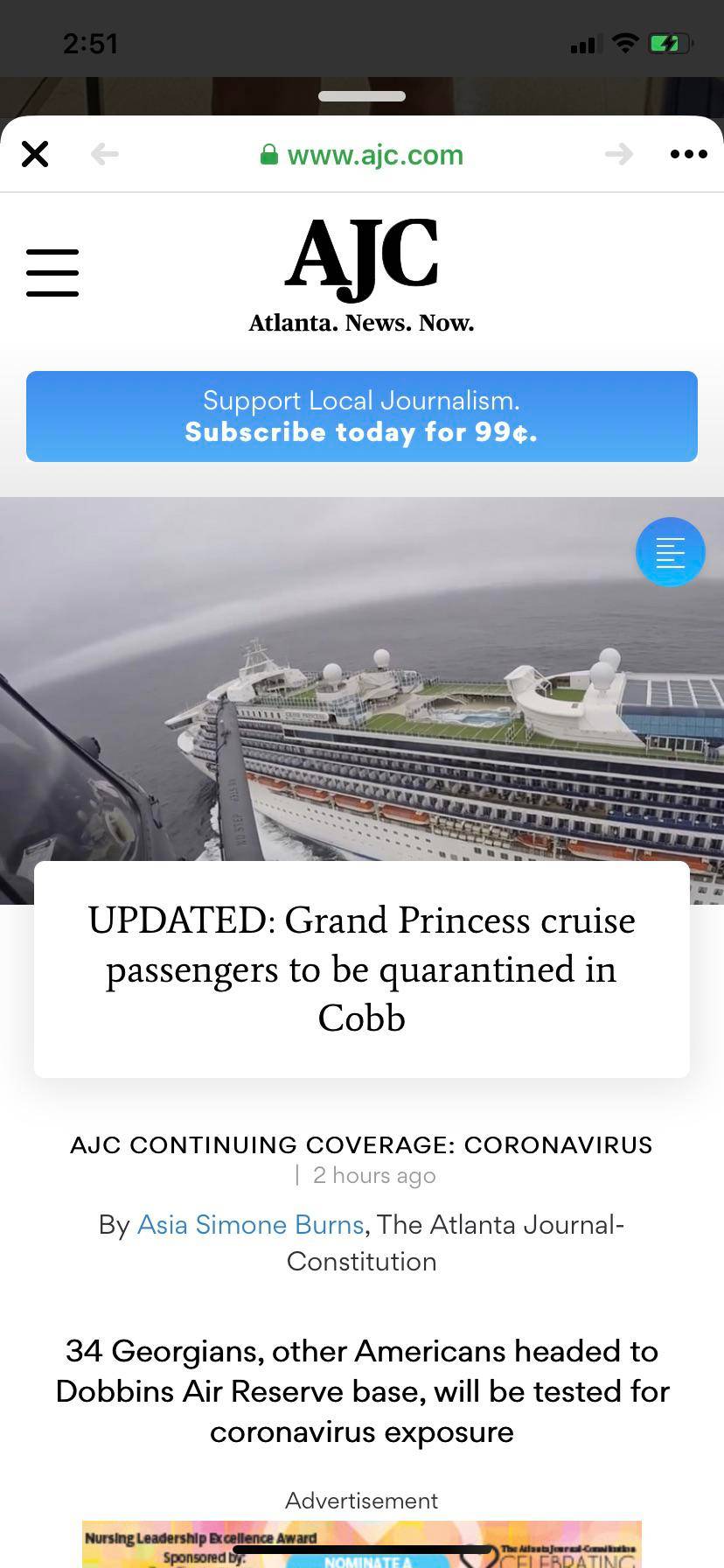Open author Asia Simone Burns' page
The height and width of the screenshot is (1568, 724).
coord(250,1224)
